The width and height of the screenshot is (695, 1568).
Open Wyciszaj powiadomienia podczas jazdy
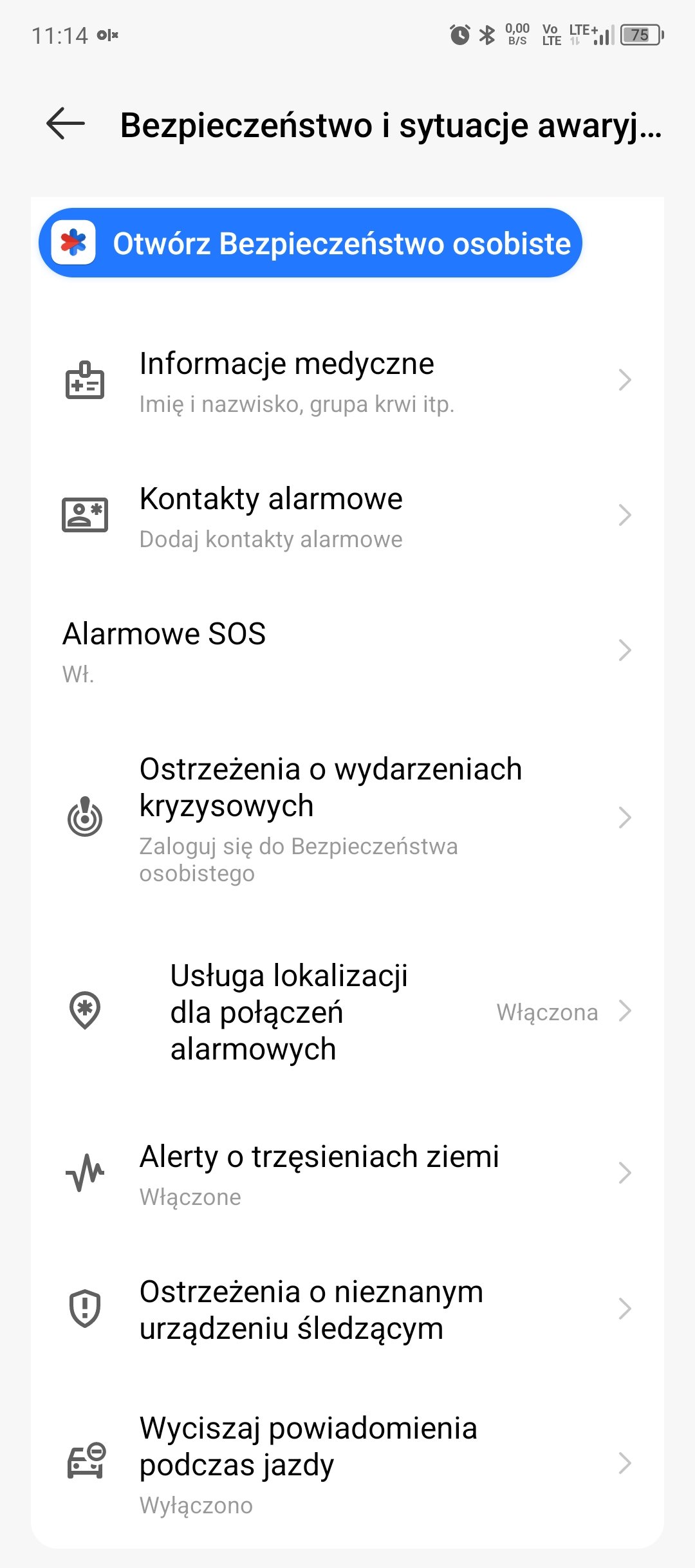click(347, 1463)
